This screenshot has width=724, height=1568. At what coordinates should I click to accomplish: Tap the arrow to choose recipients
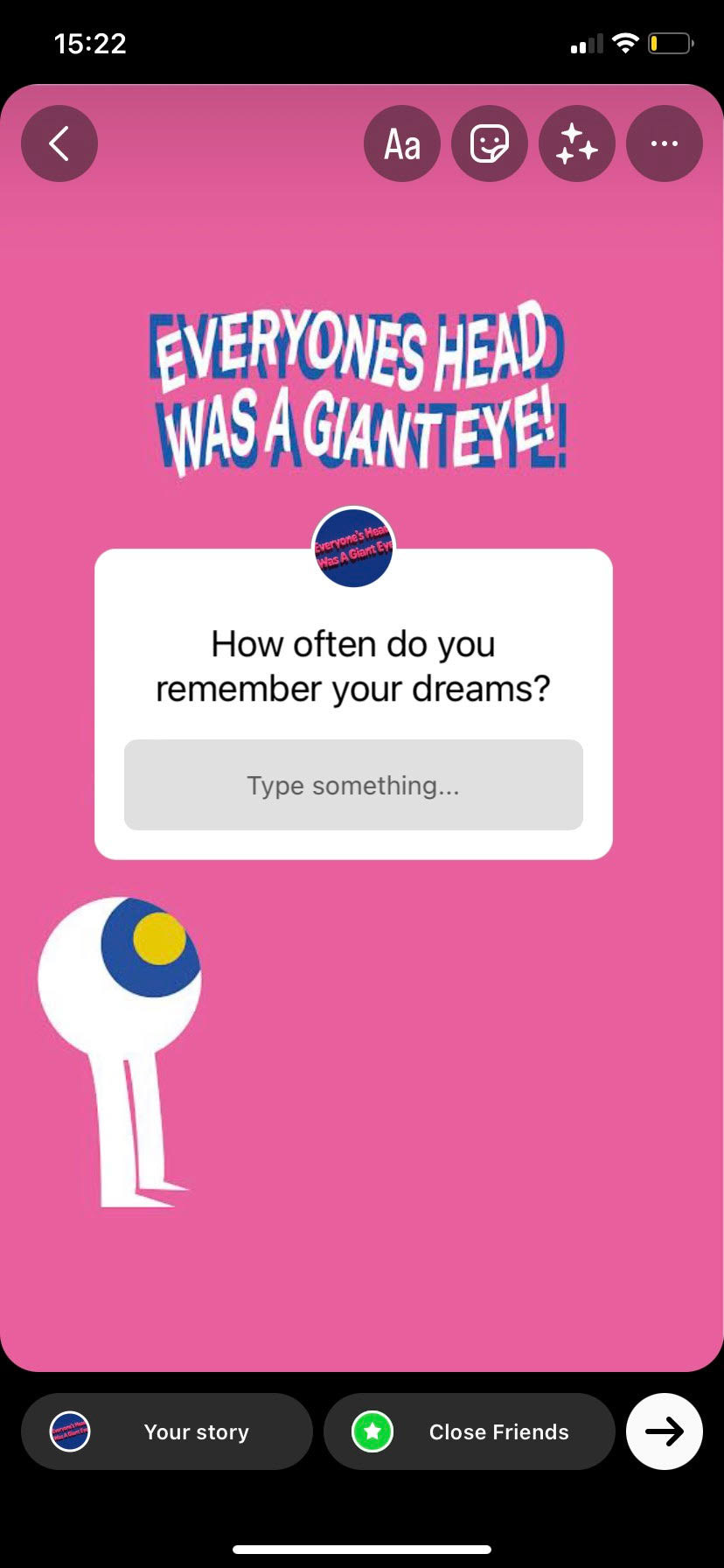[665, 1431]
